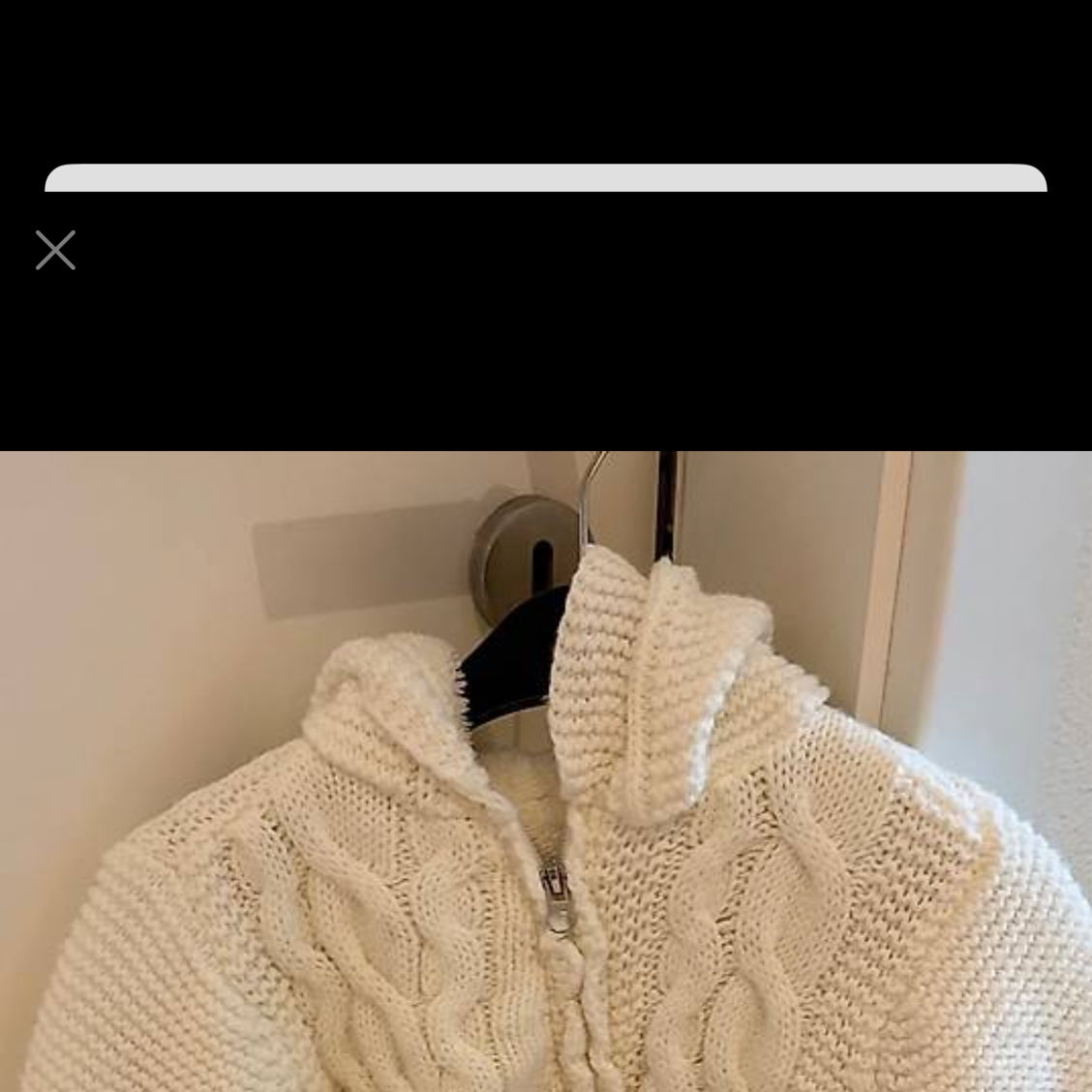1092x1092 pixels.
Task: Close the full-screen image viewer
Action: tap(55, 250)
